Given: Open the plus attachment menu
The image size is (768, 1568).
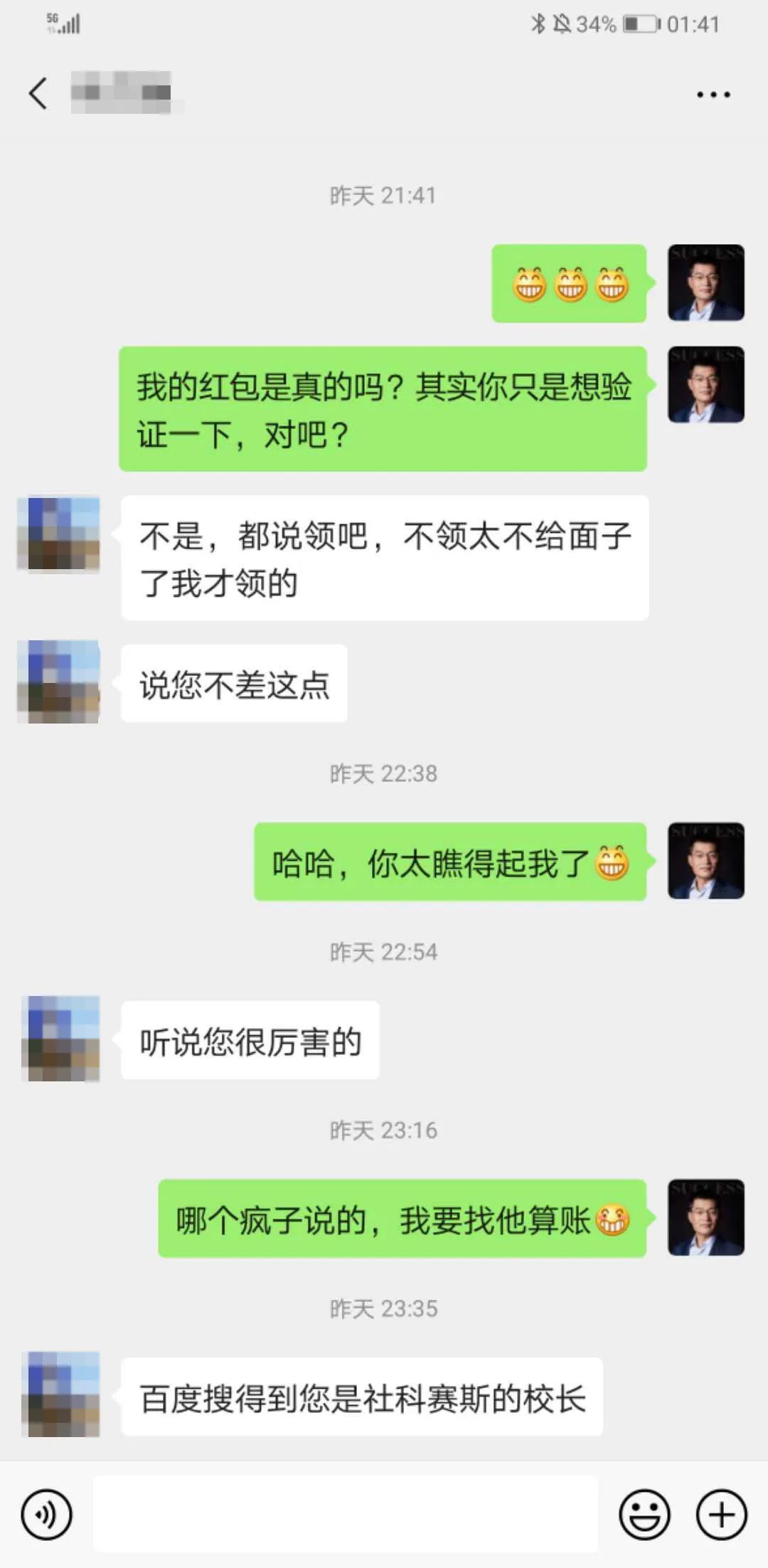Looking at the screenshot, I should 721,1515.
